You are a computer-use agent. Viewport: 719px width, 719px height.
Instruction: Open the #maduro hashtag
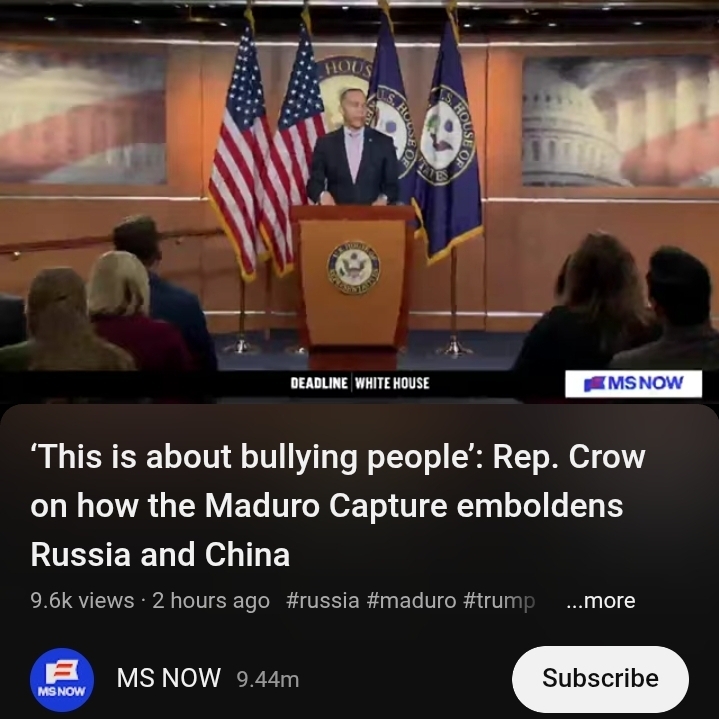pos(410,601)
